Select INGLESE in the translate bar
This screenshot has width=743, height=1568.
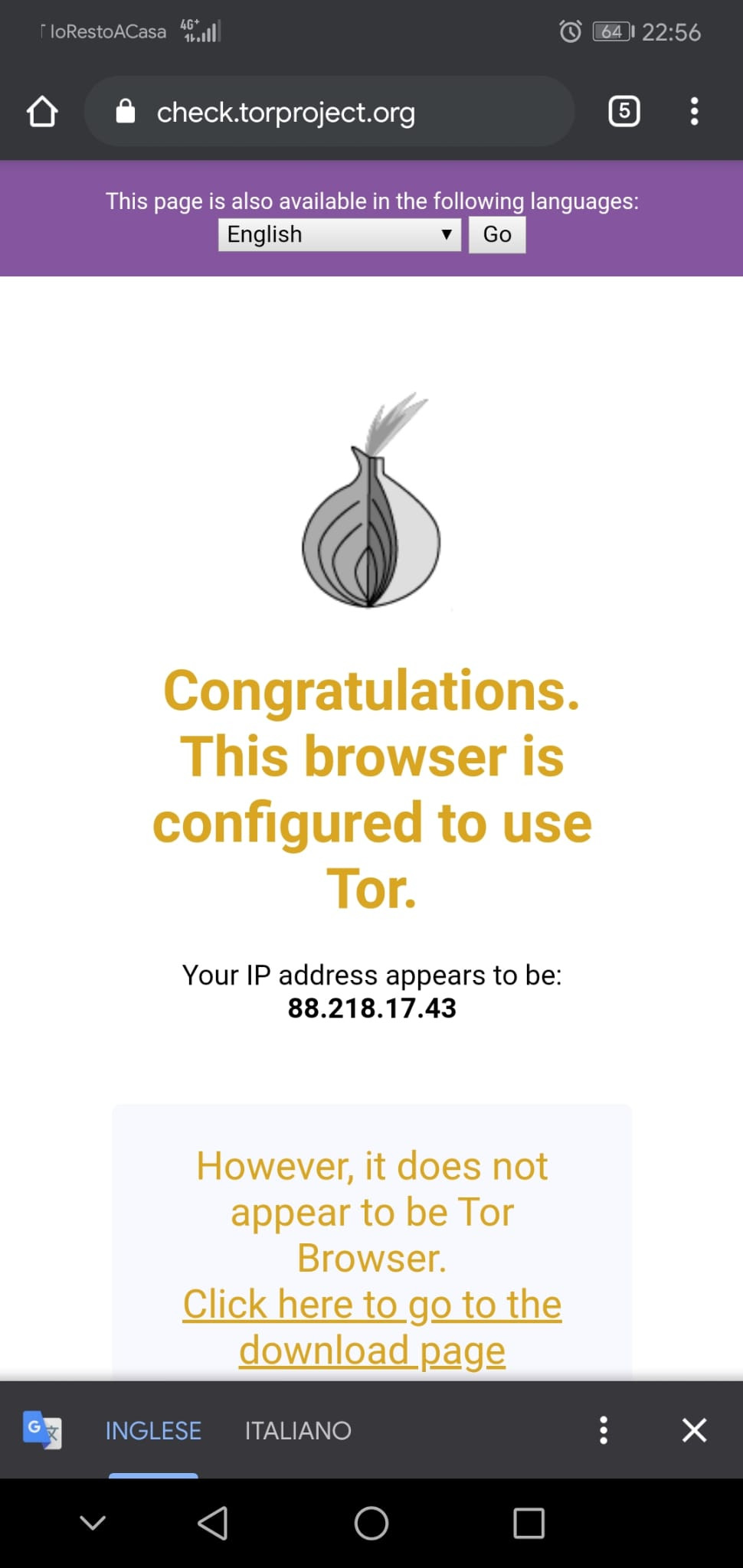[153, 1430]
